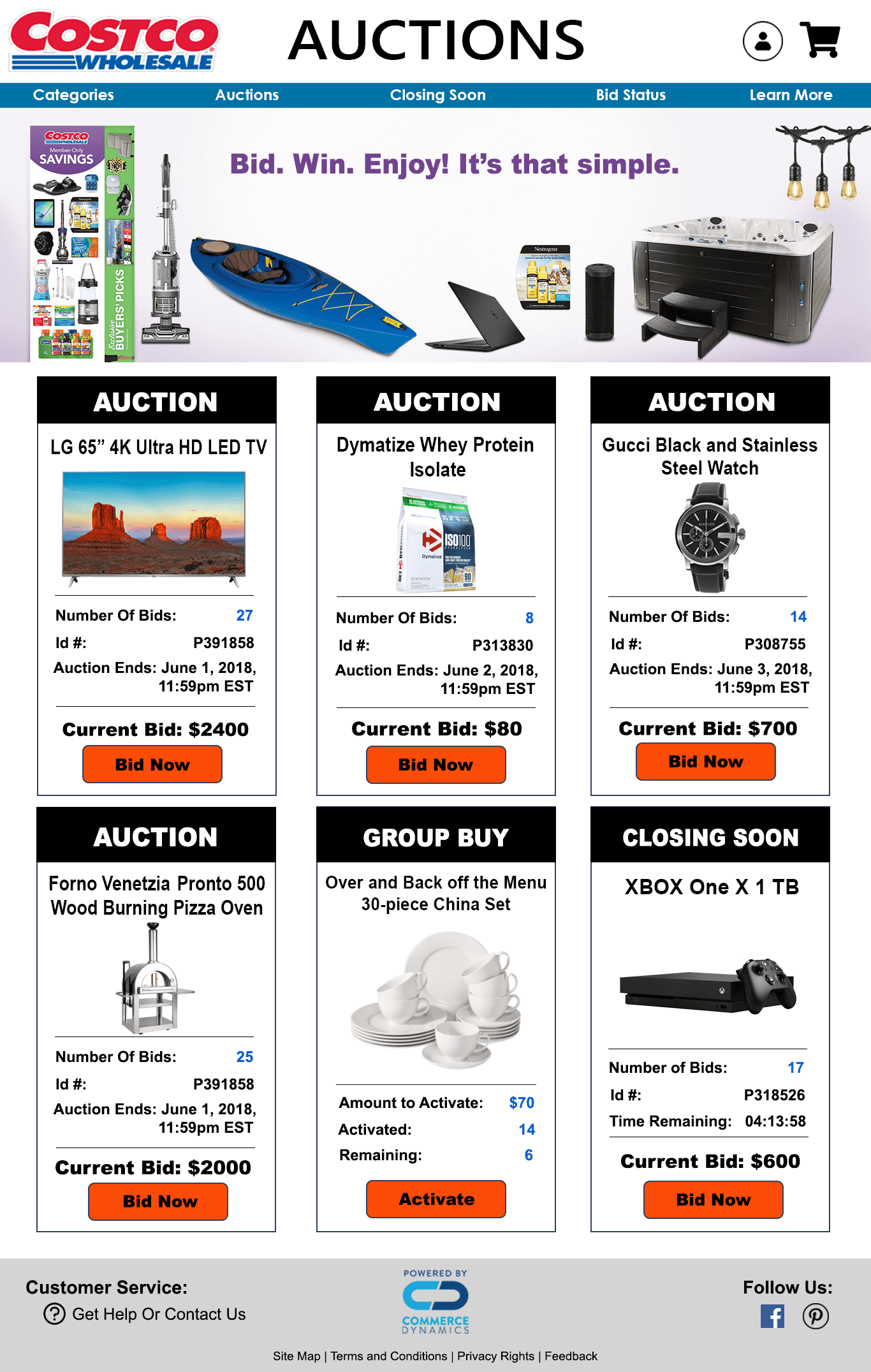Bid now on Forno Venetzia pizza oven
Image resolution: width=871 pixels, height=1372 pixels.
point(158,1201)
